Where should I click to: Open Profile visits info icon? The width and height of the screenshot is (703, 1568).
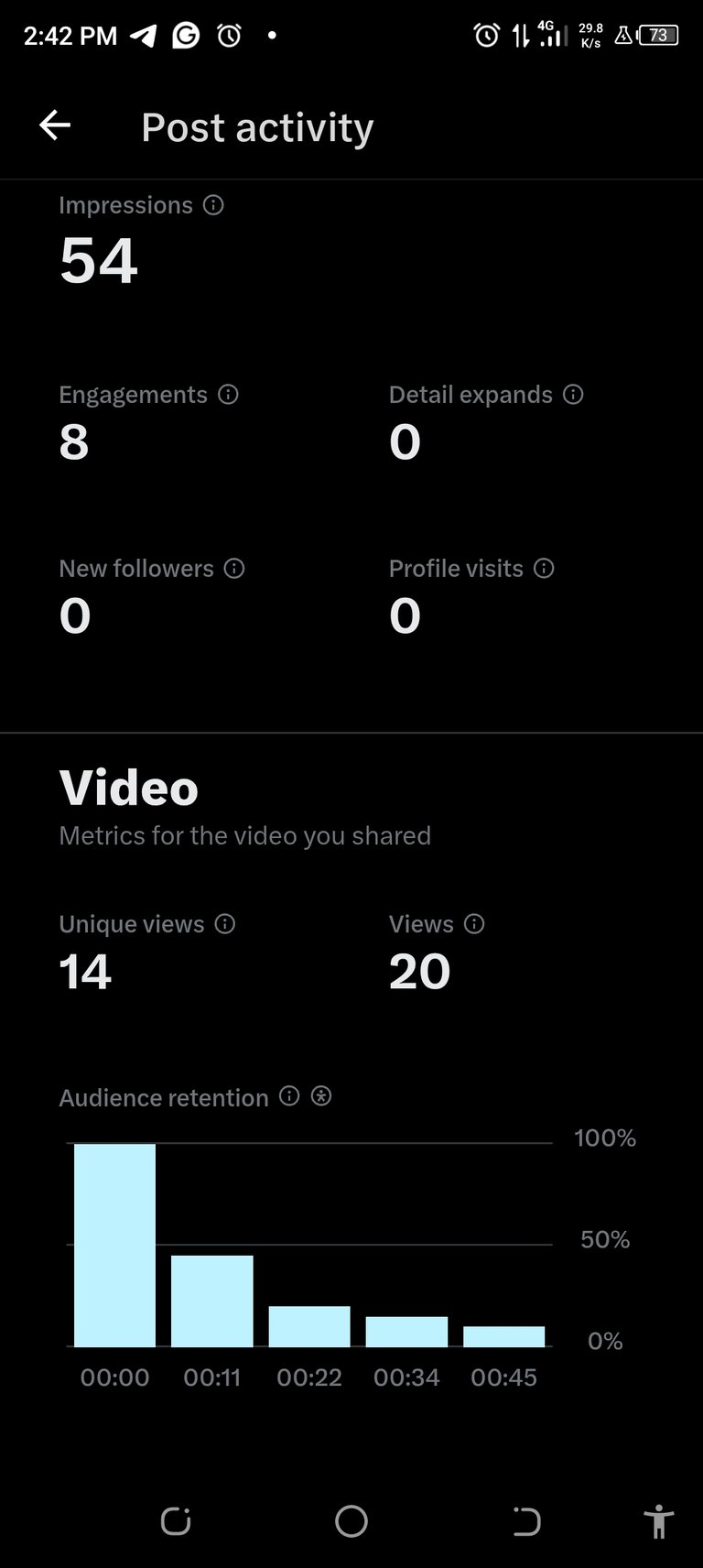tap(544, 569)
